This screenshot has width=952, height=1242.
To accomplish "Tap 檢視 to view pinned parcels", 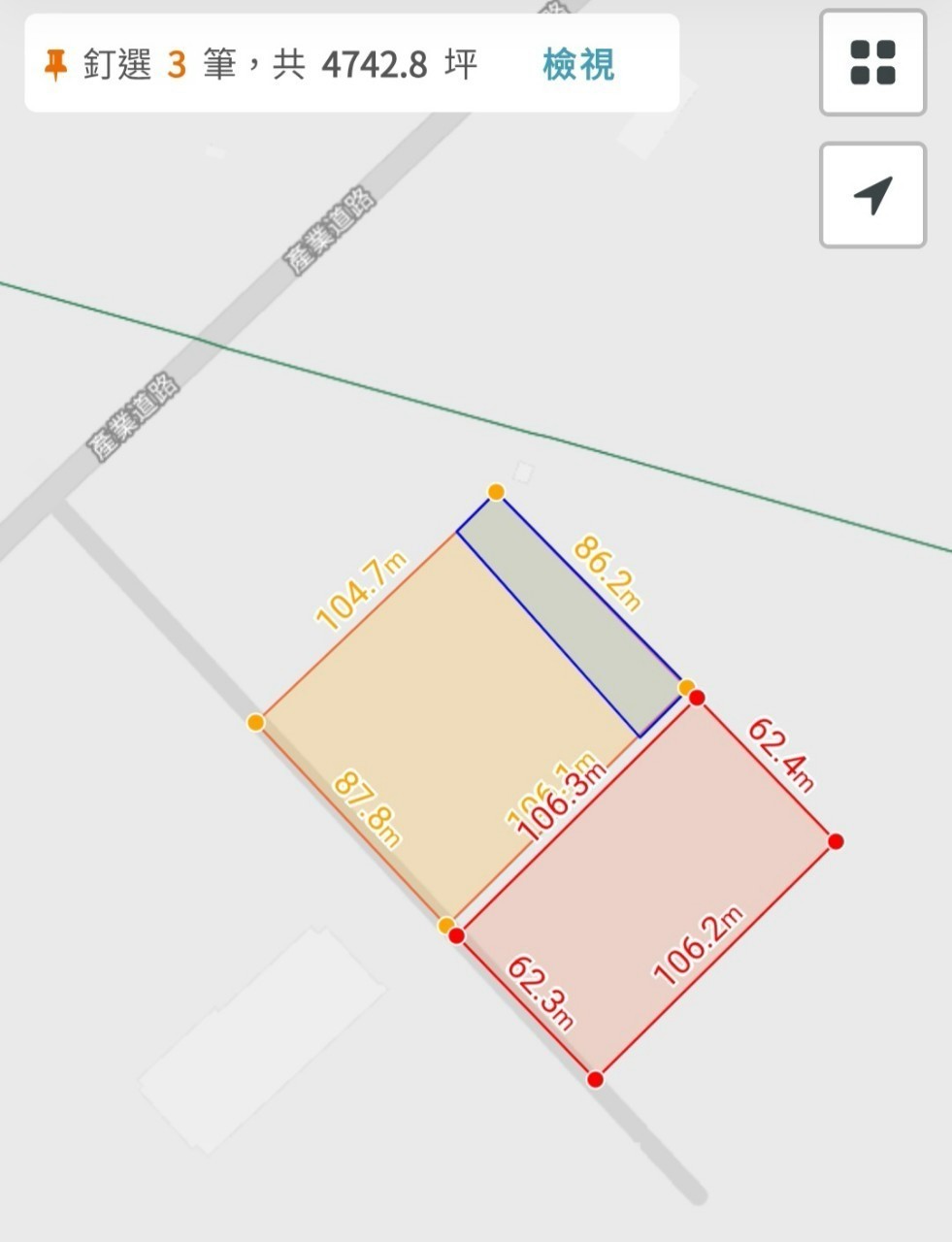I will [577, 65].
